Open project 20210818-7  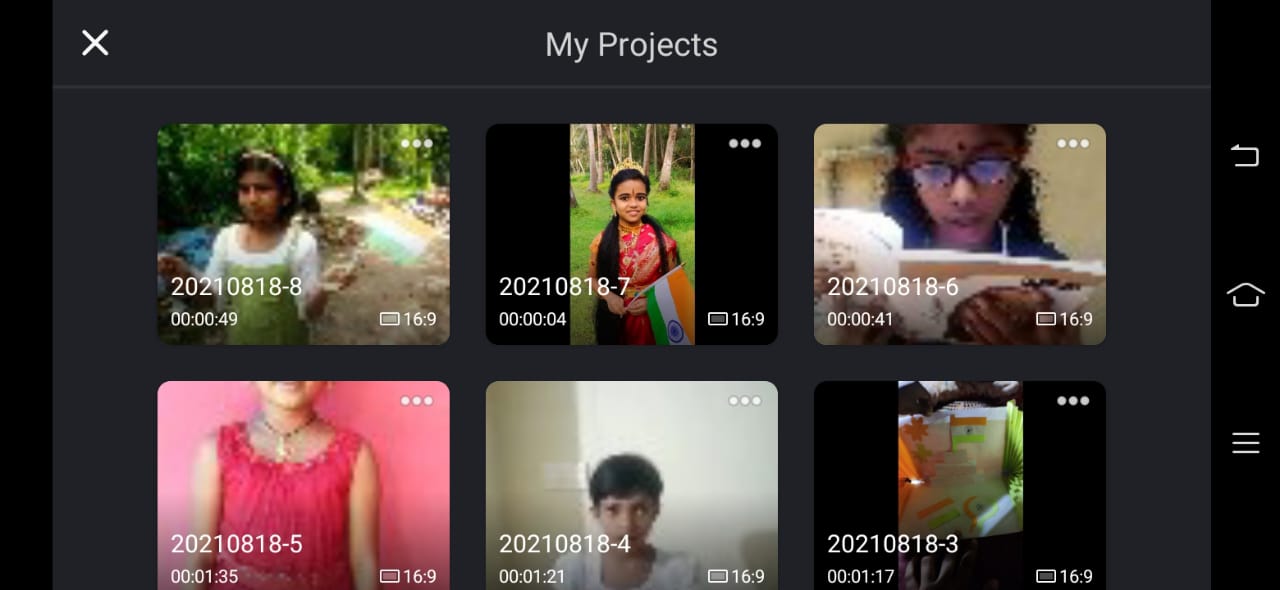coord(631,235)
